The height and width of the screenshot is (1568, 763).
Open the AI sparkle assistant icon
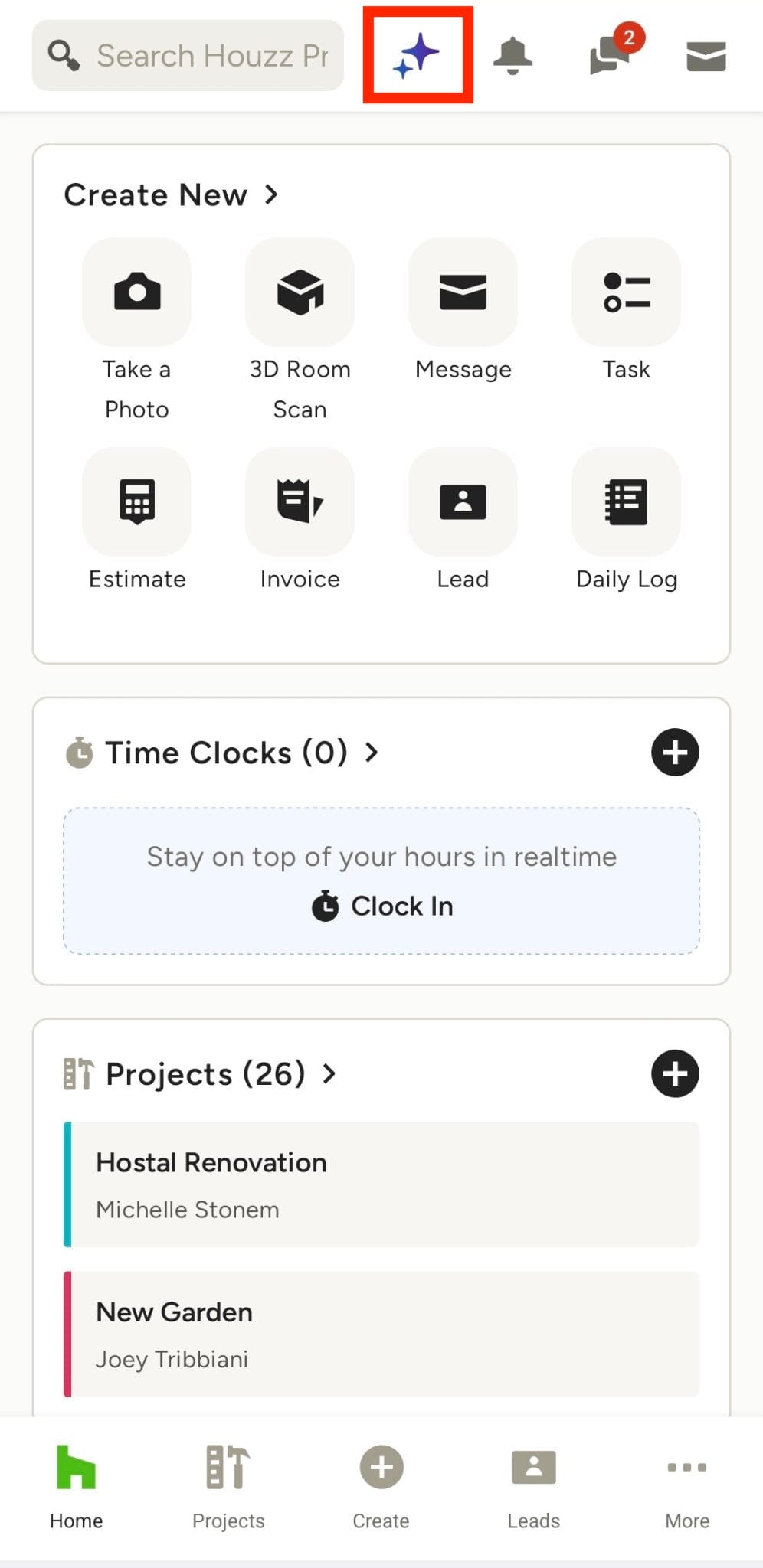pos(418,55)
